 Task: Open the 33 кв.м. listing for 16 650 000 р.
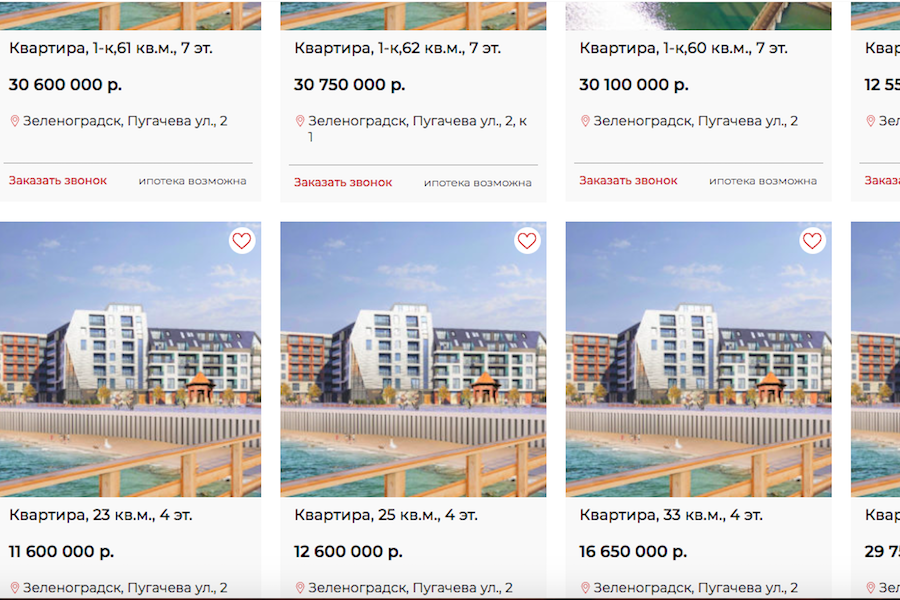click(x=671, y=515)
